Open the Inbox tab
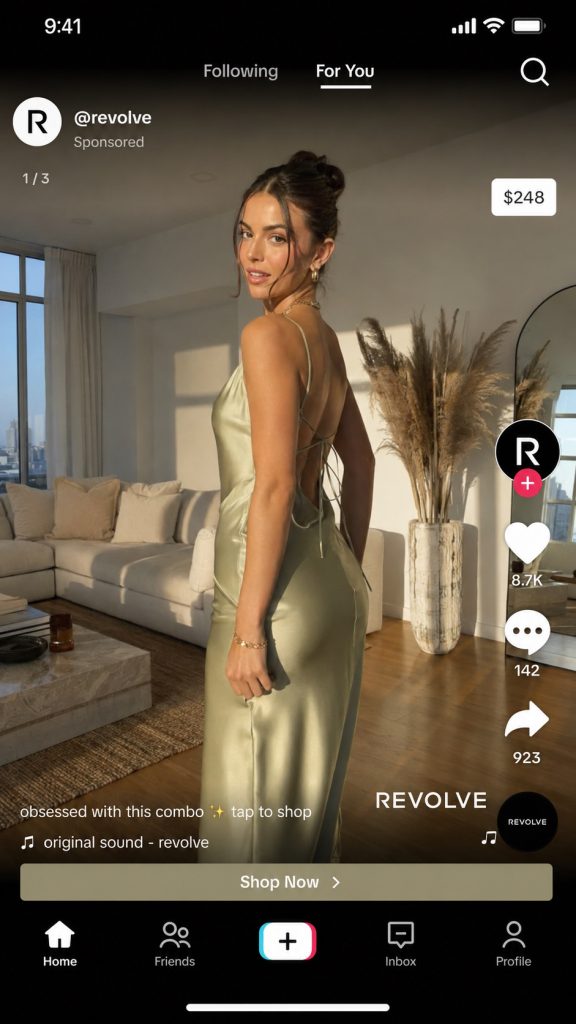The width and height of the screenshot is (576, 1024). tap(400, 944)
